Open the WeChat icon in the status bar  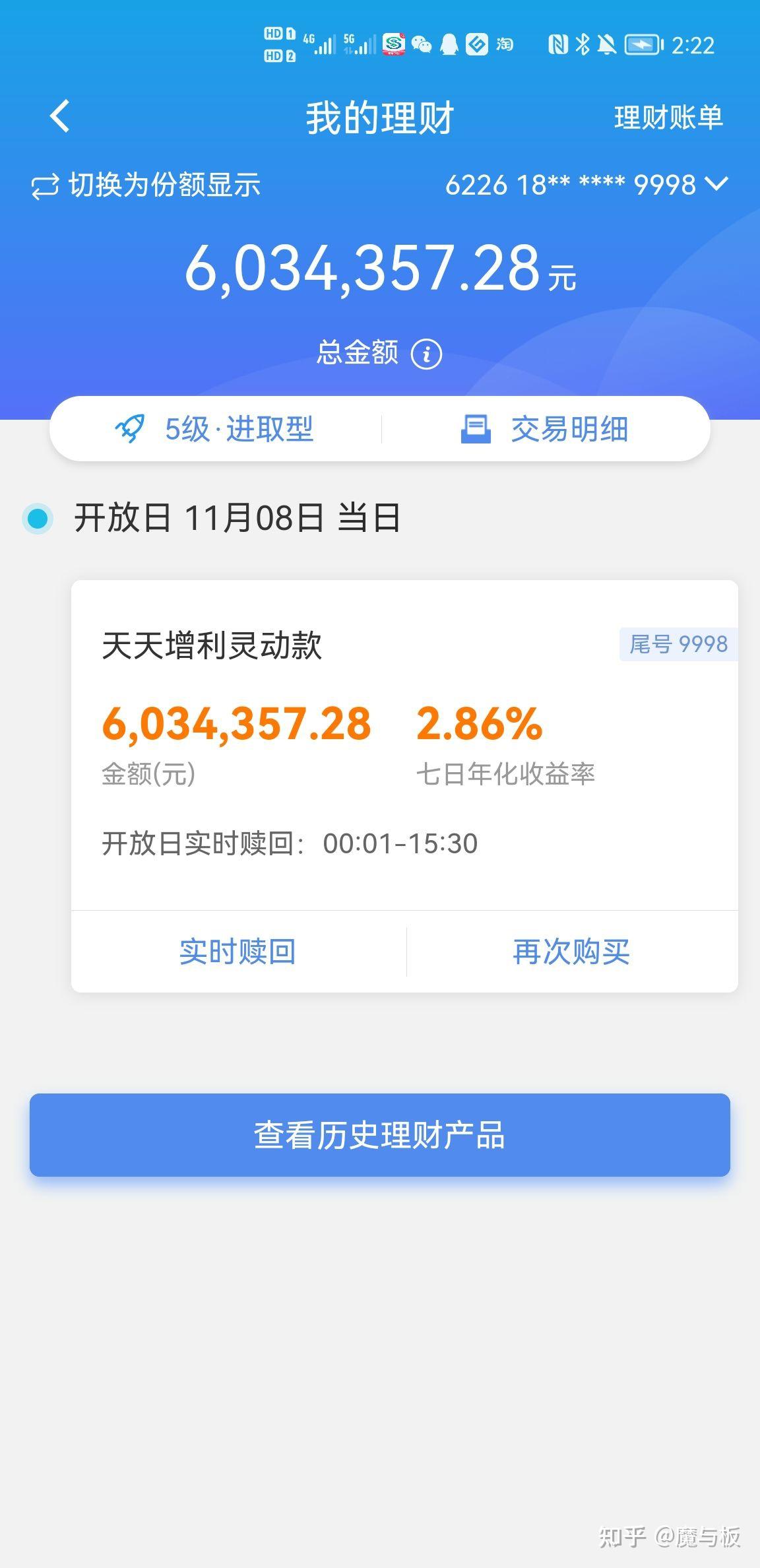click(420, 45)
